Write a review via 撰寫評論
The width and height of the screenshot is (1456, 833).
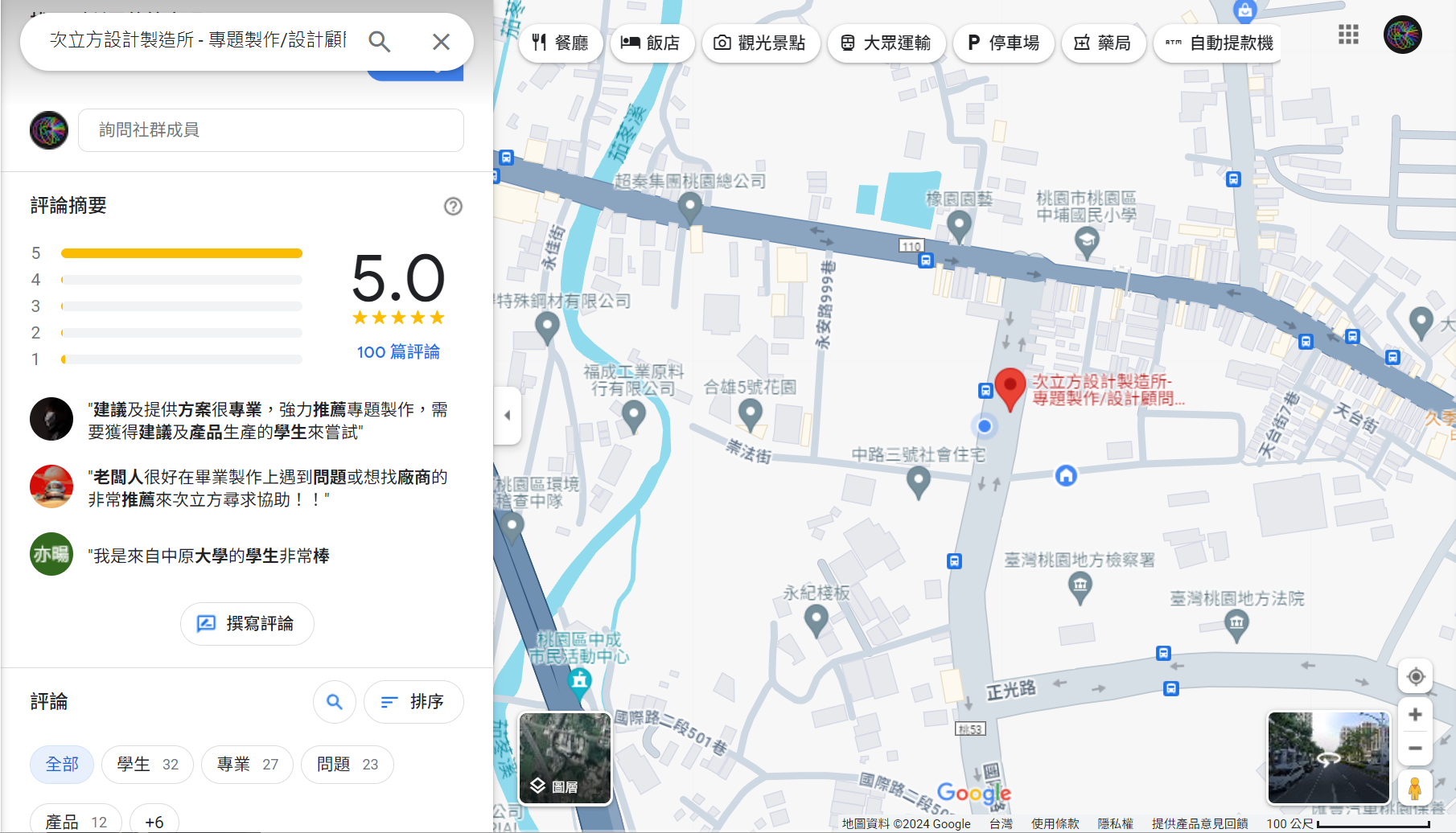247,624
